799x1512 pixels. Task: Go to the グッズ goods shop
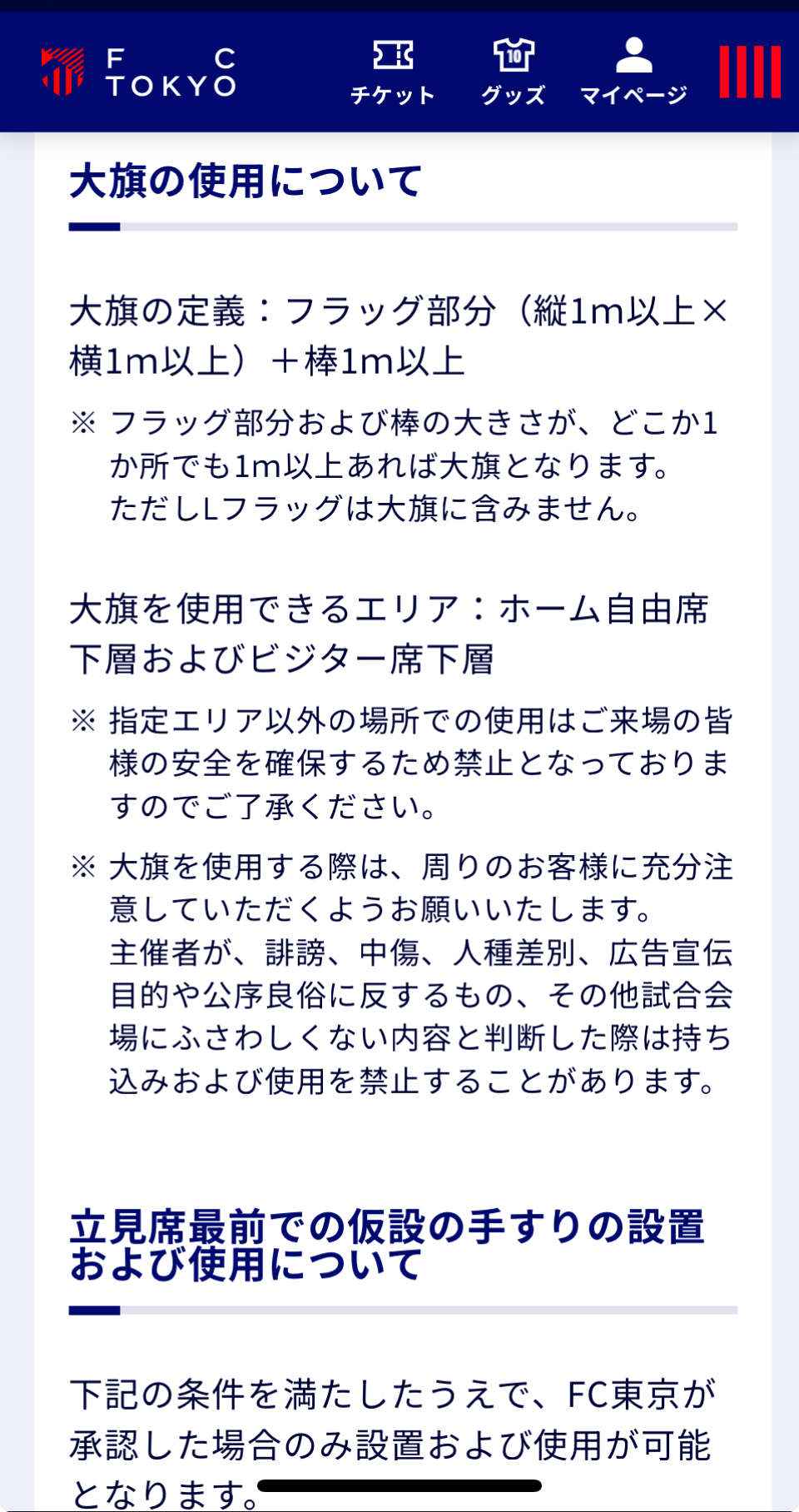pos(513,72)
